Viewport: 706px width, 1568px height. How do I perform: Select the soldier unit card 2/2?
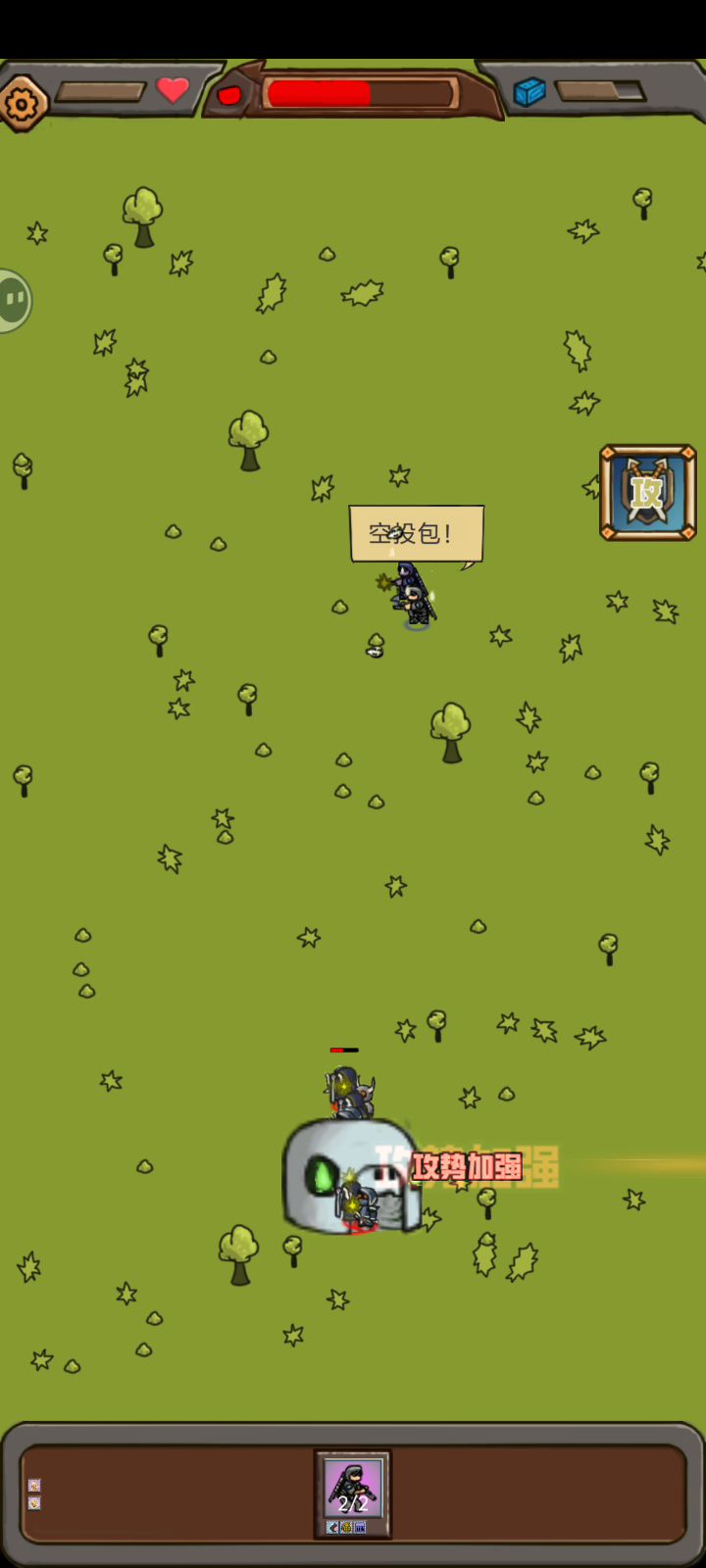pos(353,1493)
